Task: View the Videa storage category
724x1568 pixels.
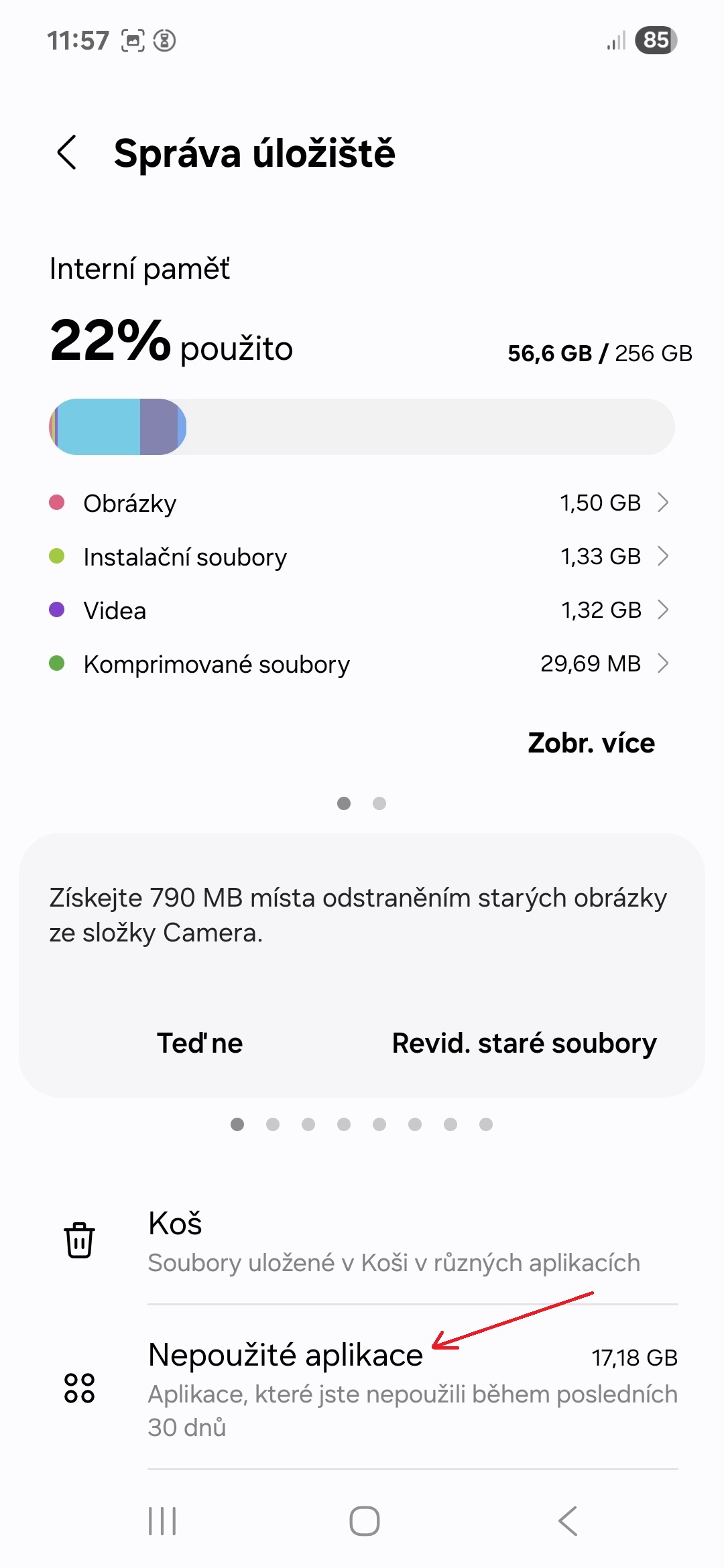Action: coord(362,610)
